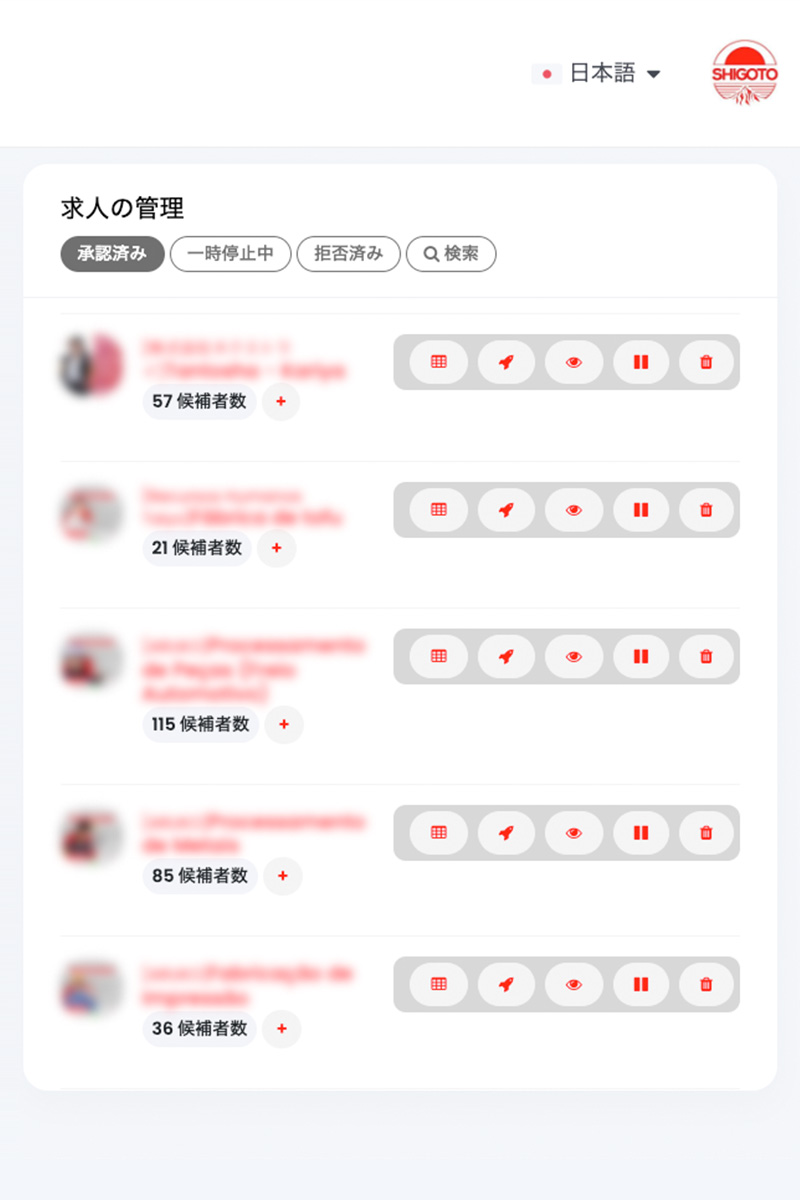
Task: Boost the first job listing with the rocket icon
Action: pyautogui.click(x=506, y=362)
